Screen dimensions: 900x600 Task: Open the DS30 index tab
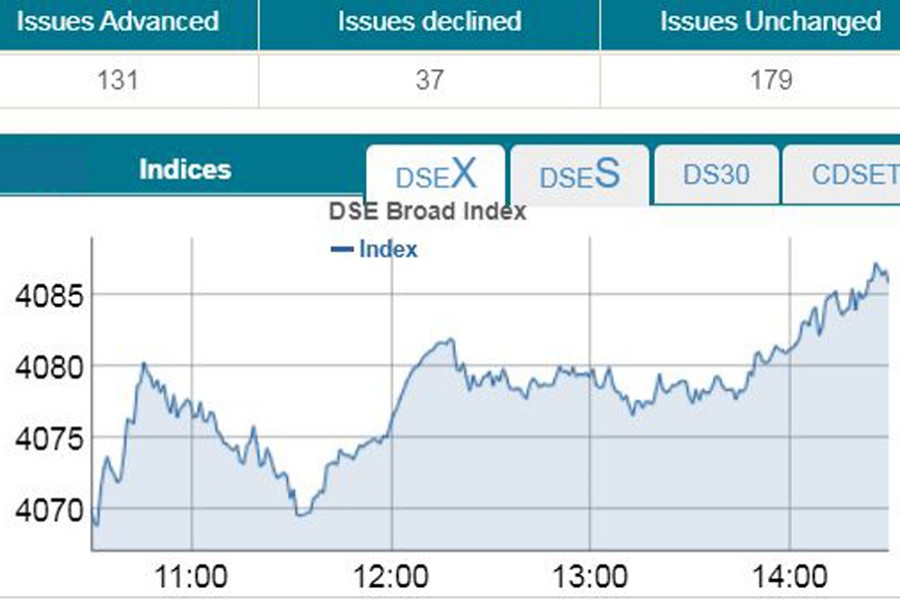coord(716,175)
